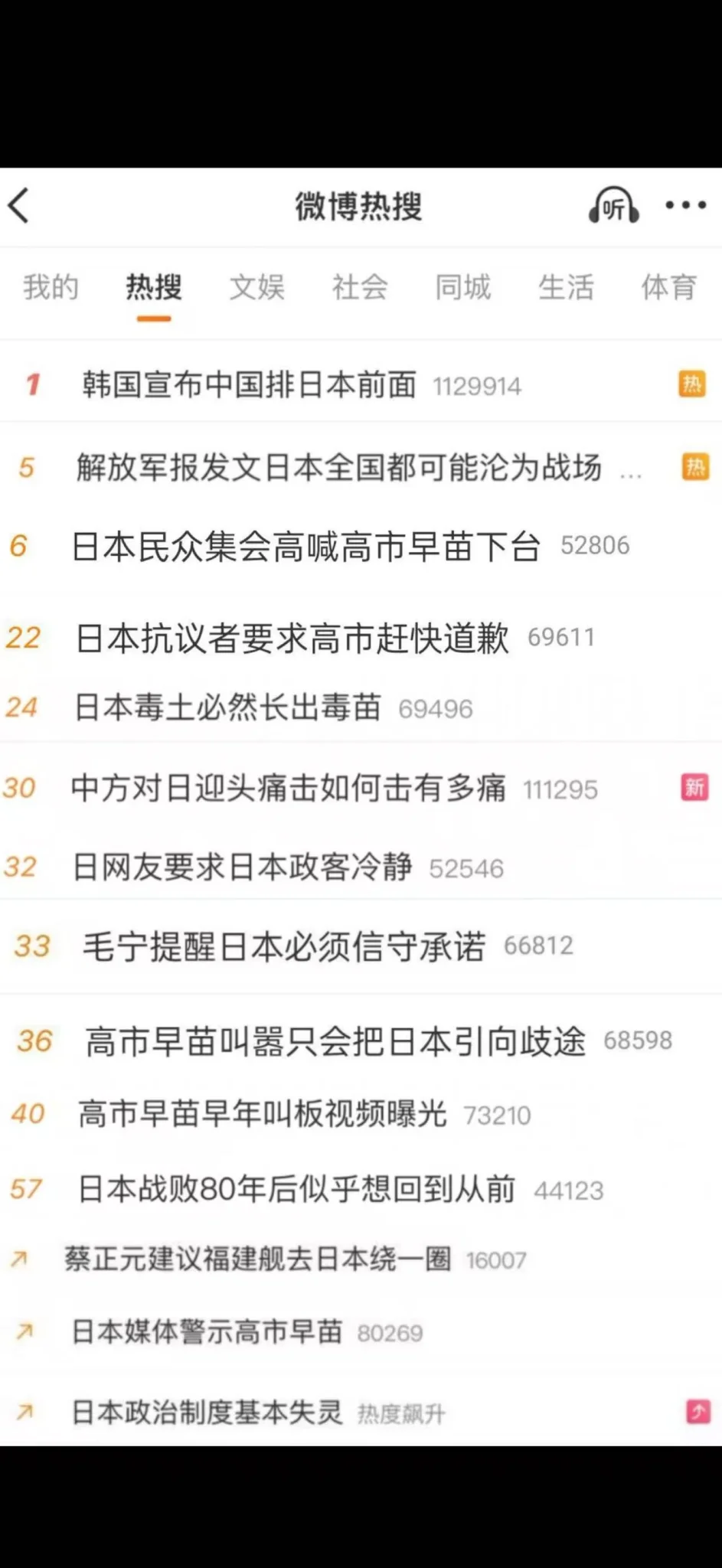This screenshot has width=722, height=1568.
Task: Open topic 解放军报发文日本全国都可能沦为战场
Action: (x=339, y=467)
